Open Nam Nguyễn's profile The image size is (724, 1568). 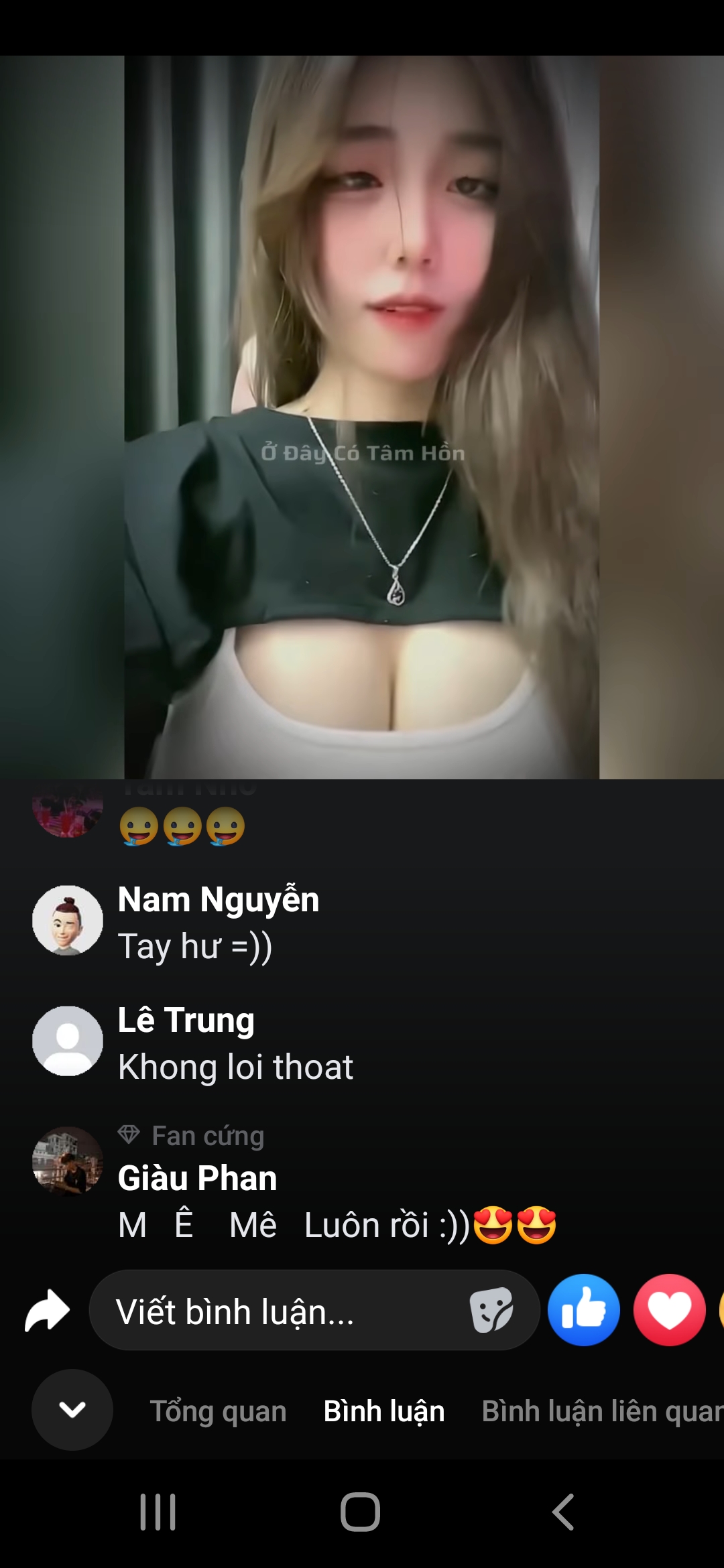(x=218, y=899)
